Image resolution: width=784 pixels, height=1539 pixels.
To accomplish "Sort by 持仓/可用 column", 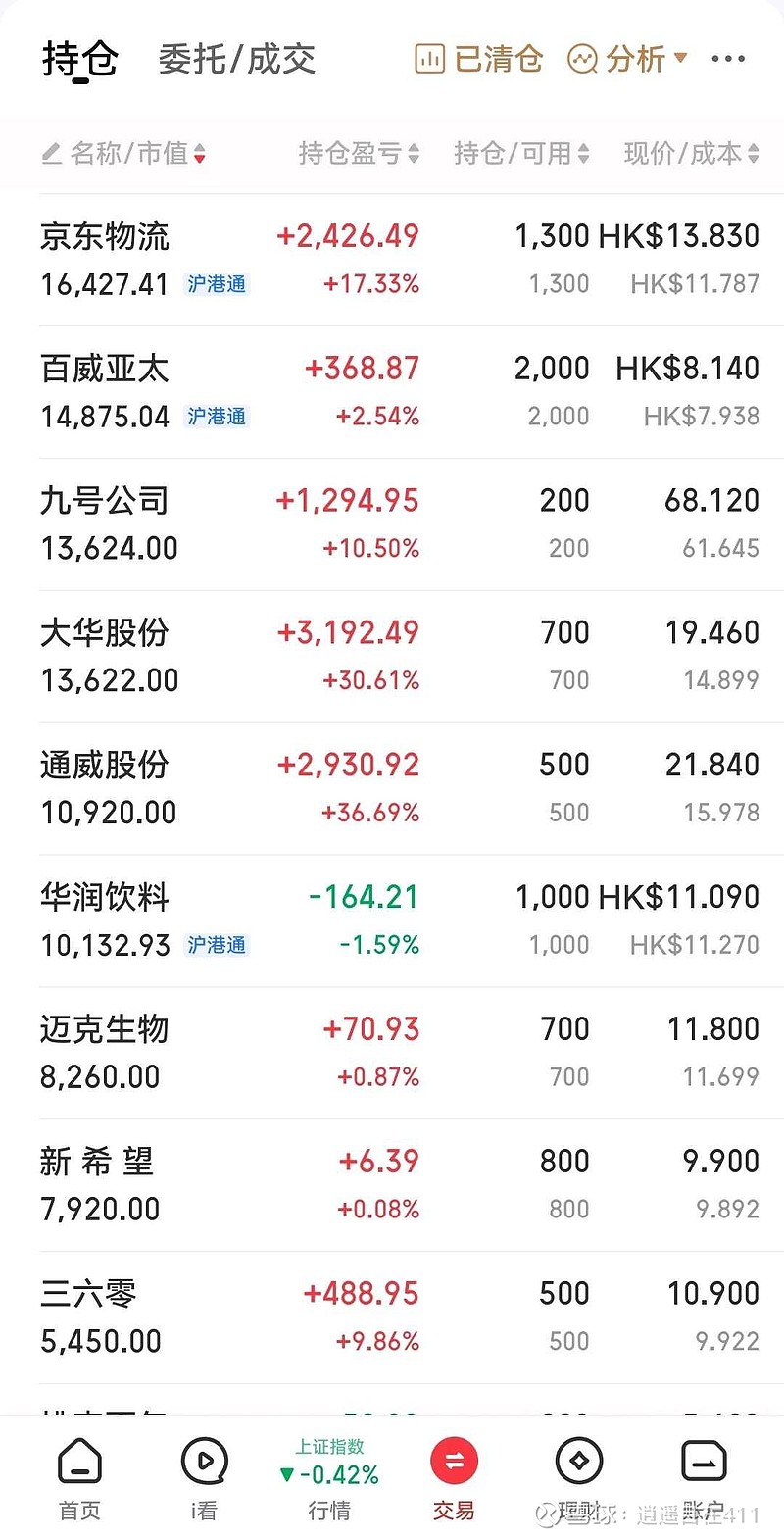I will (x=521, y=154).
